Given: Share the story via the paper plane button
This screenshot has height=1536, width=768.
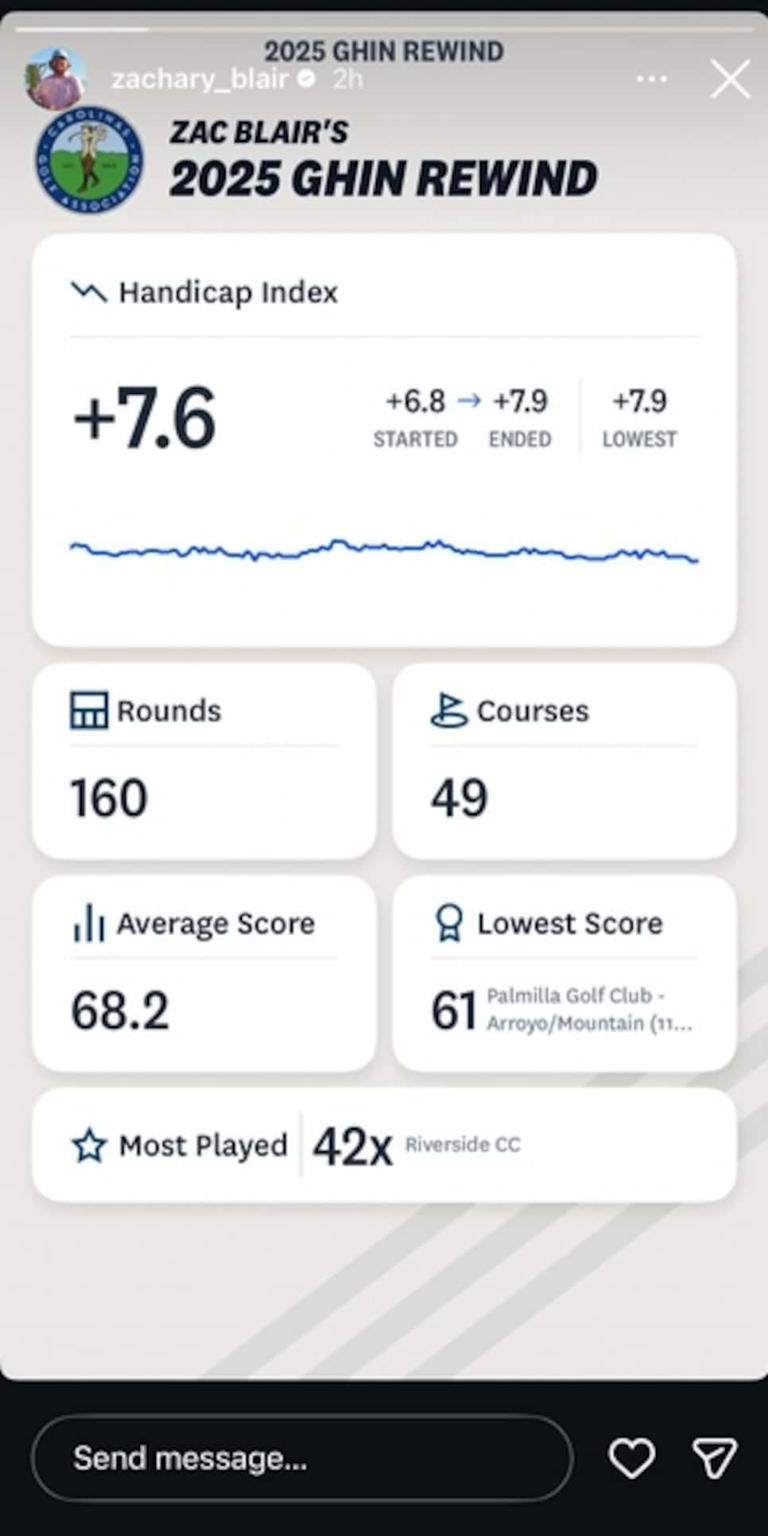Looking at the screenshot, I should click(712, 1459).
